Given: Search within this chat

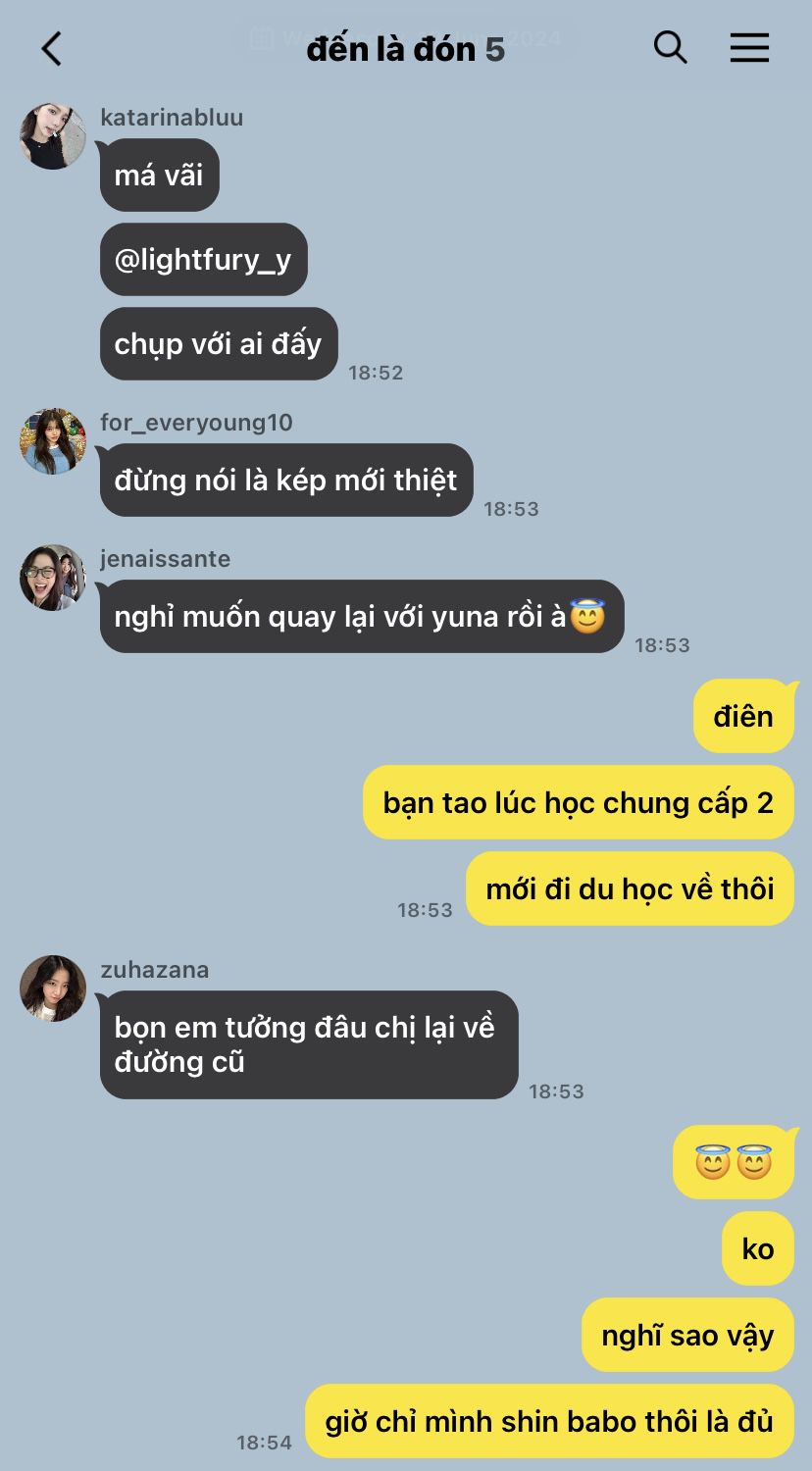Looking at the screenshot, I should (670, 47).
